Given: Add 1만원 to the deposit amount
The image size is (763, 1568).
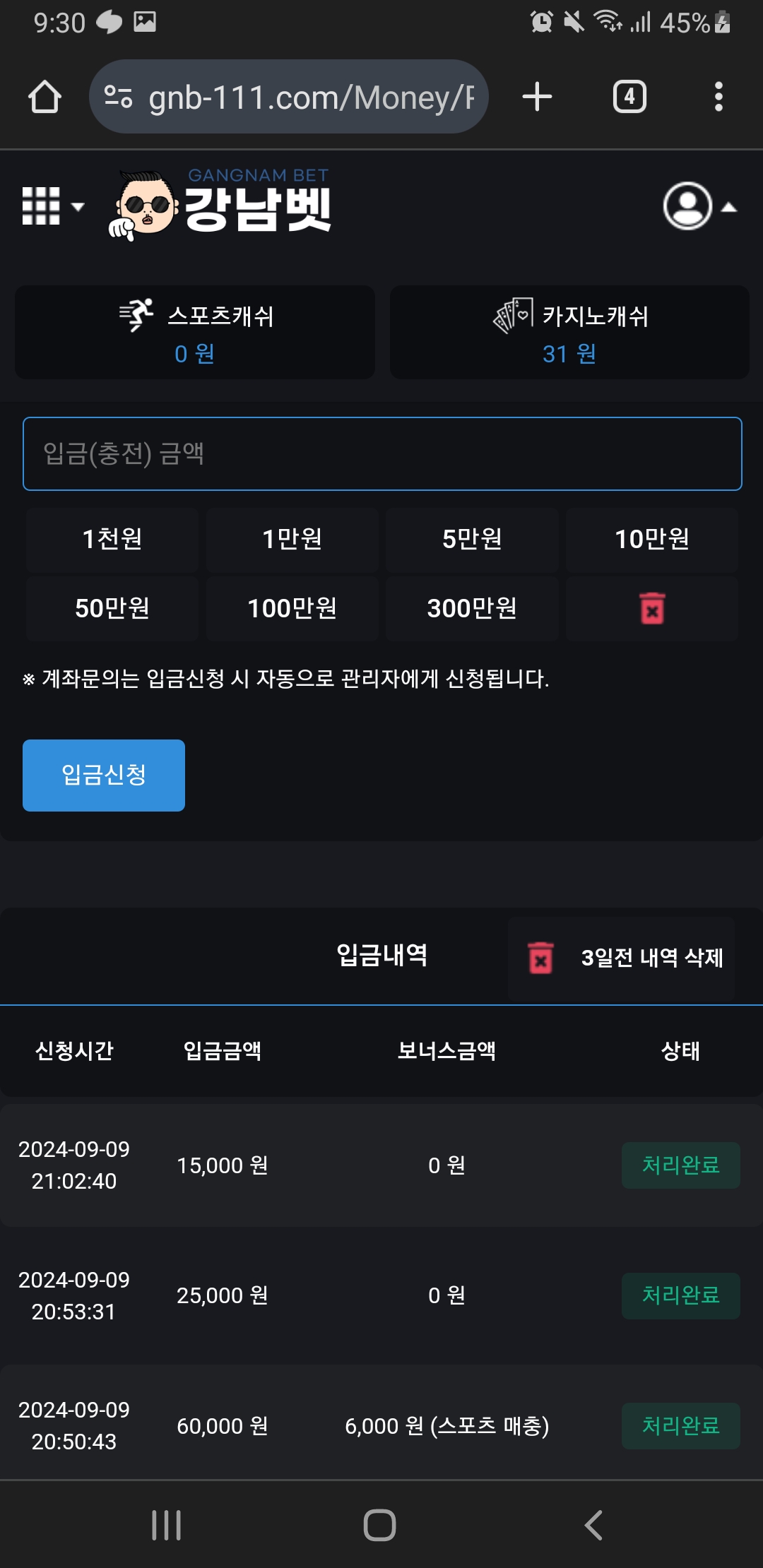Looking at the screenshot, I should pos(292,540).
